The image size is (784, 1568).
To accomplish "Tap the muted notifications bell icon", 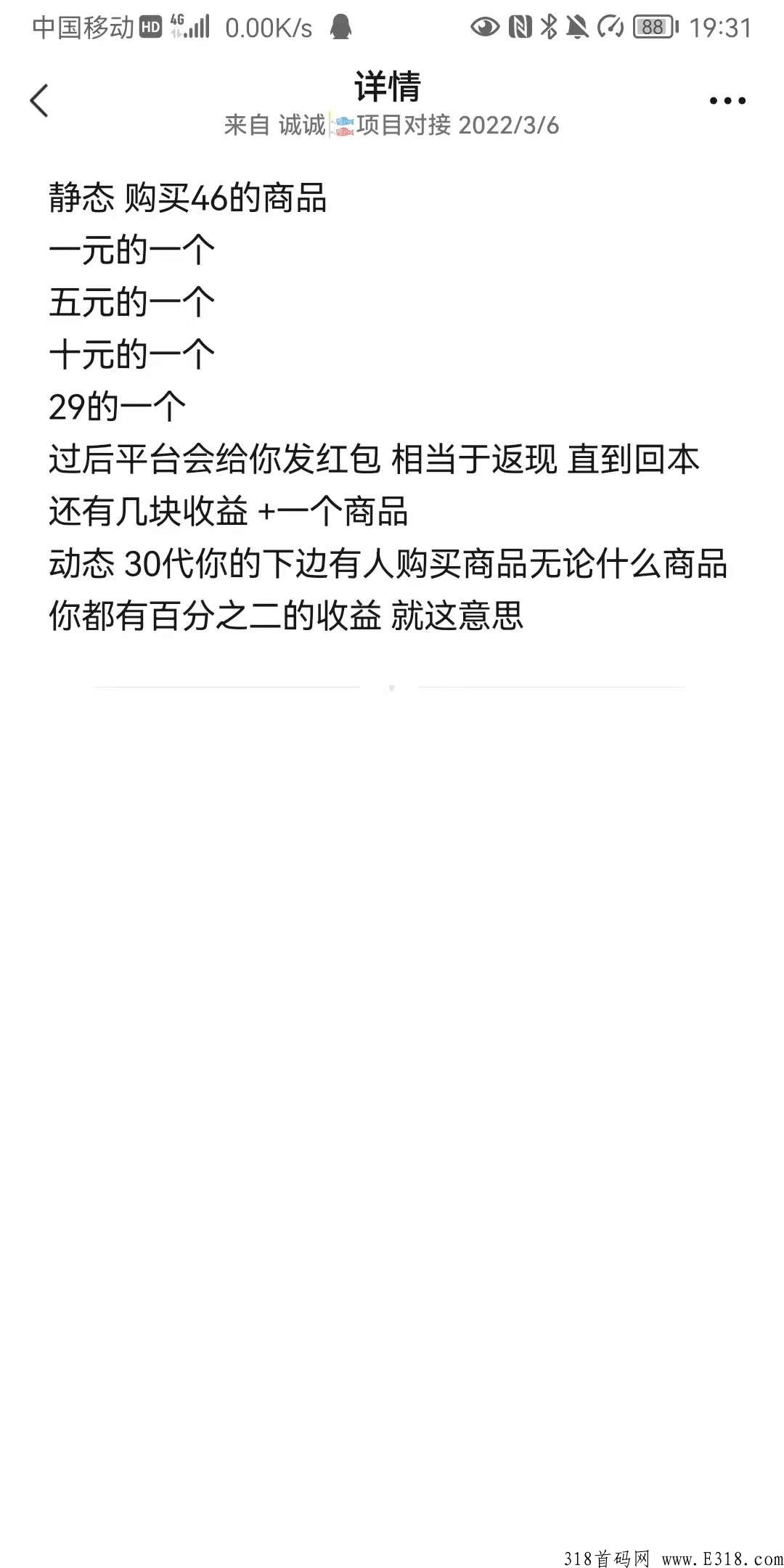I will pos(579,28).
